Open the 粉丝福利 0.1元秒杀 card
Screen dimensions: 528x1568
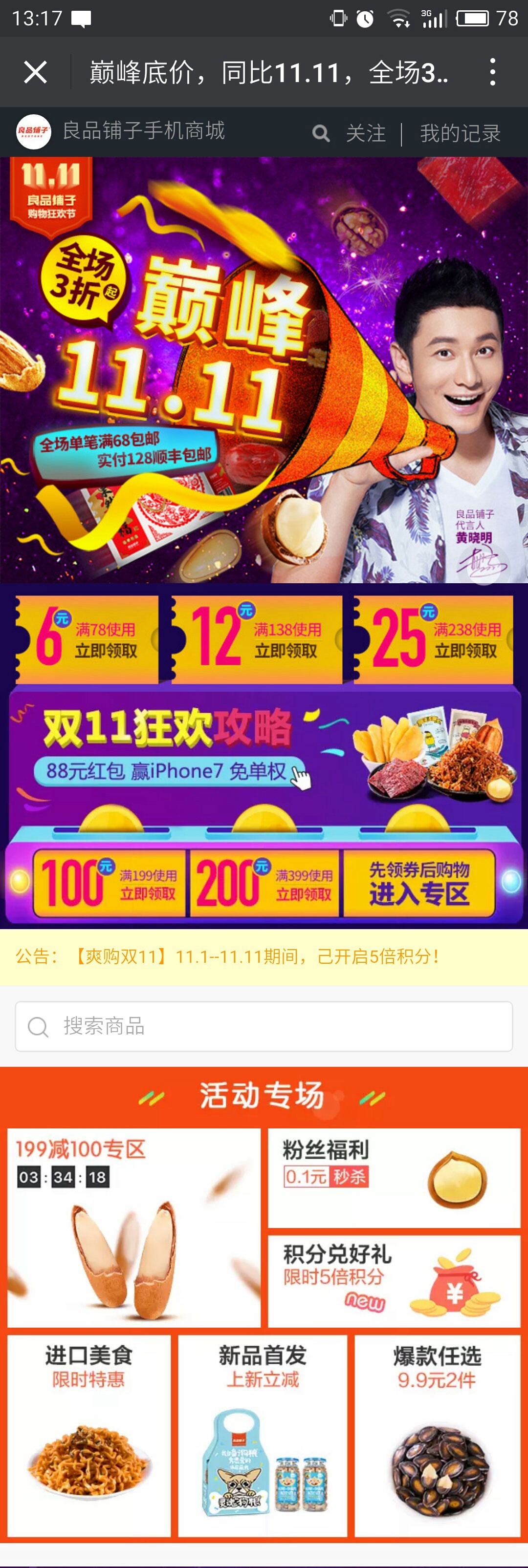394,1178
